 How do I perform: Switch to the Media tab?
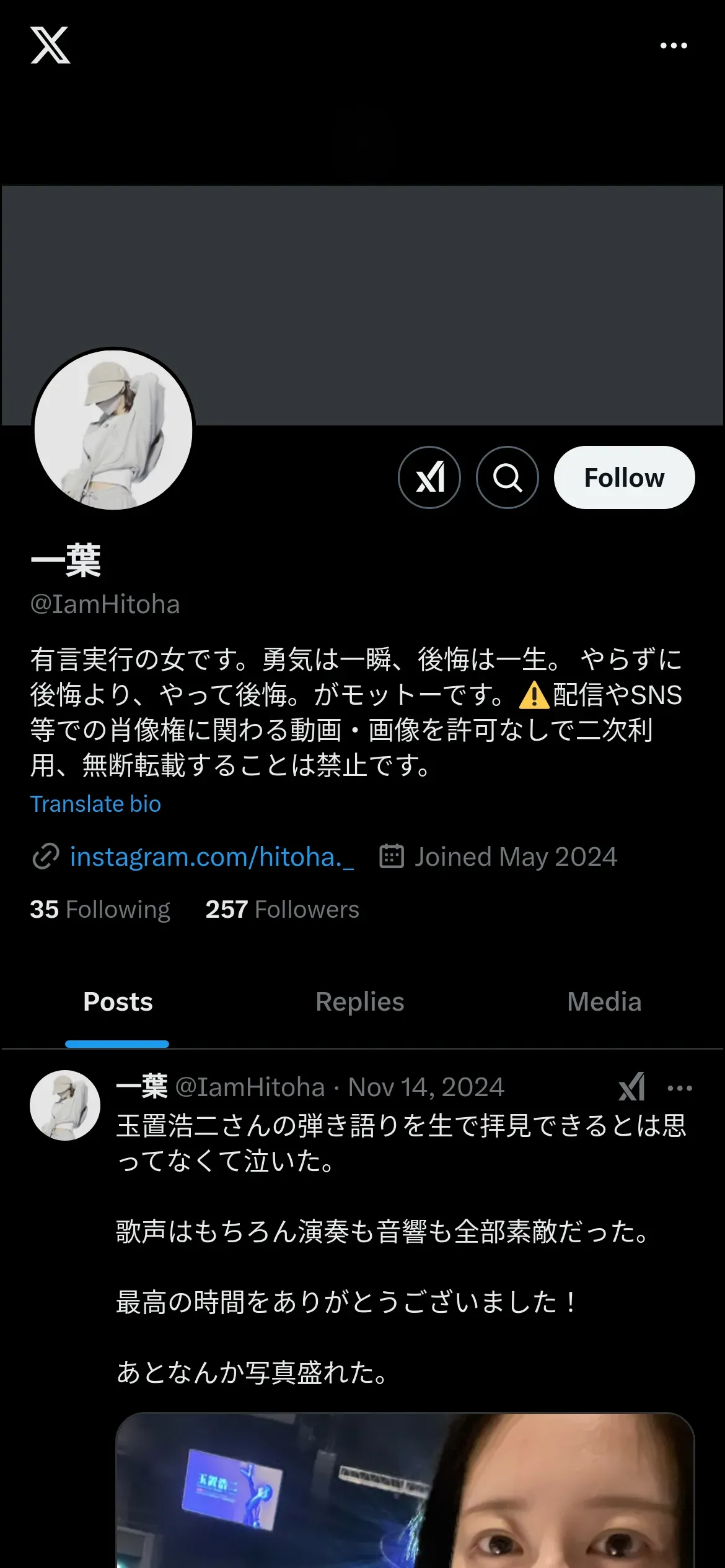click(x=604, y=1002)
